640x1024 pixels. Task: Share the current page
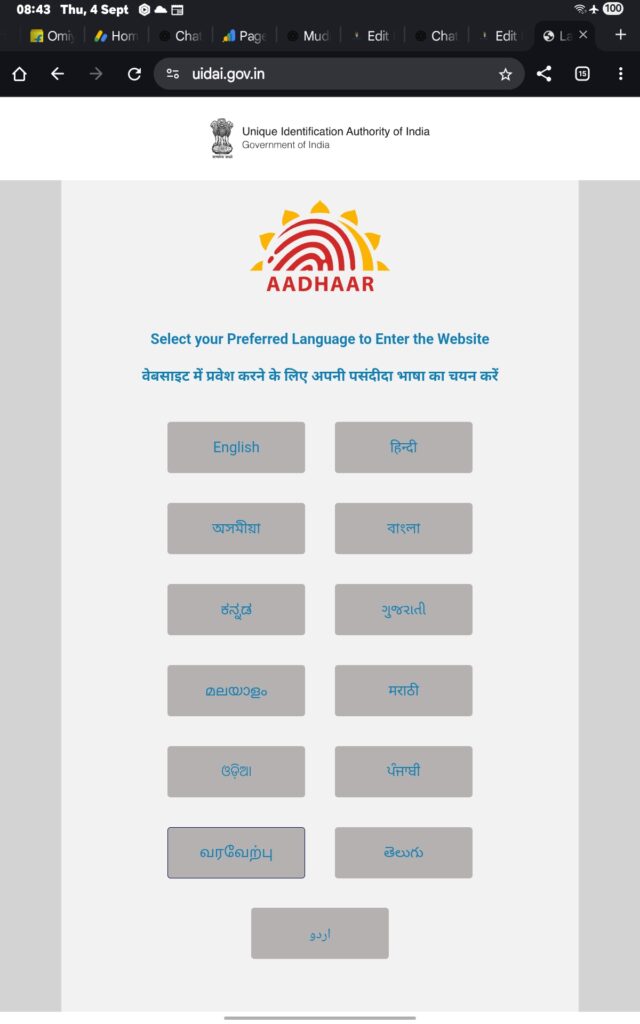pos(544,74)
